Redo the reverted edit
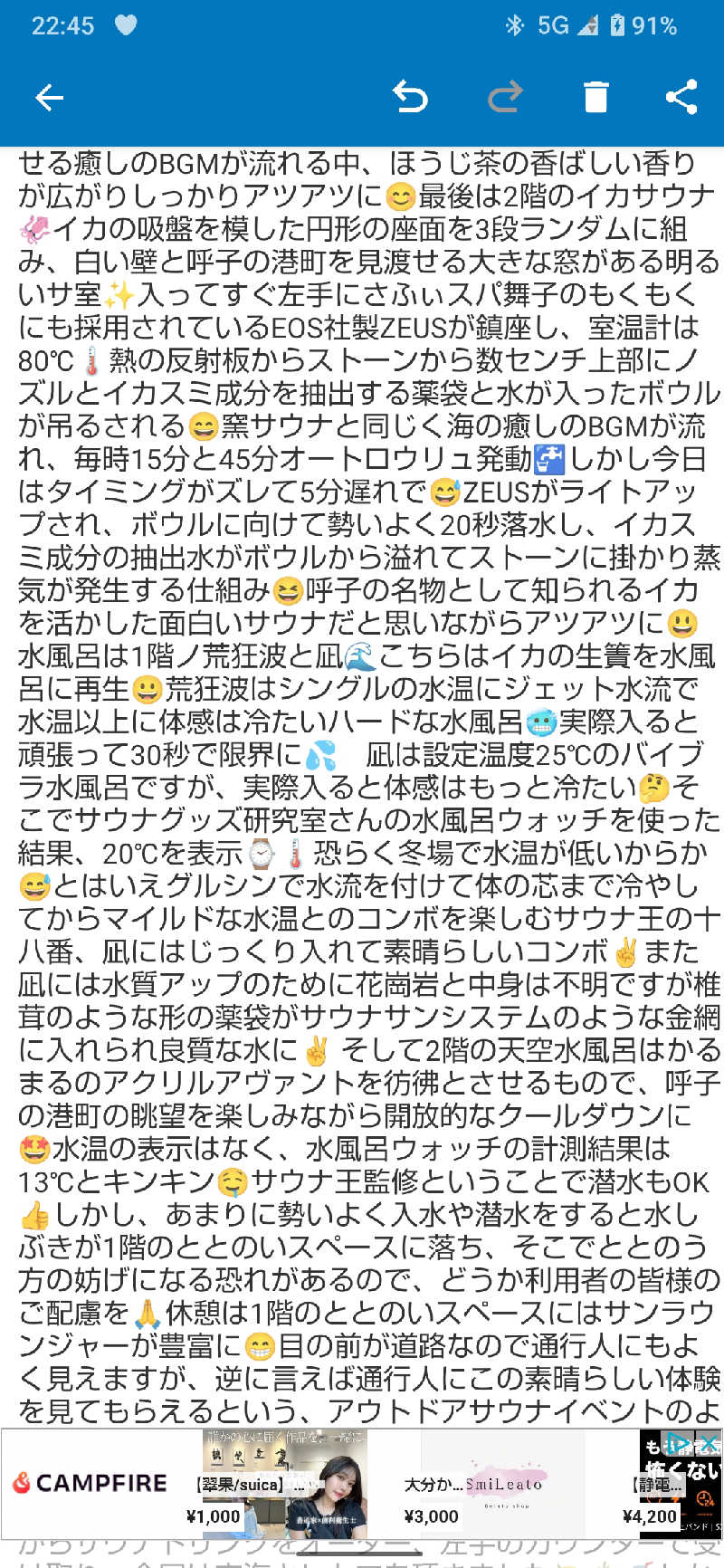 click(504, 97)
